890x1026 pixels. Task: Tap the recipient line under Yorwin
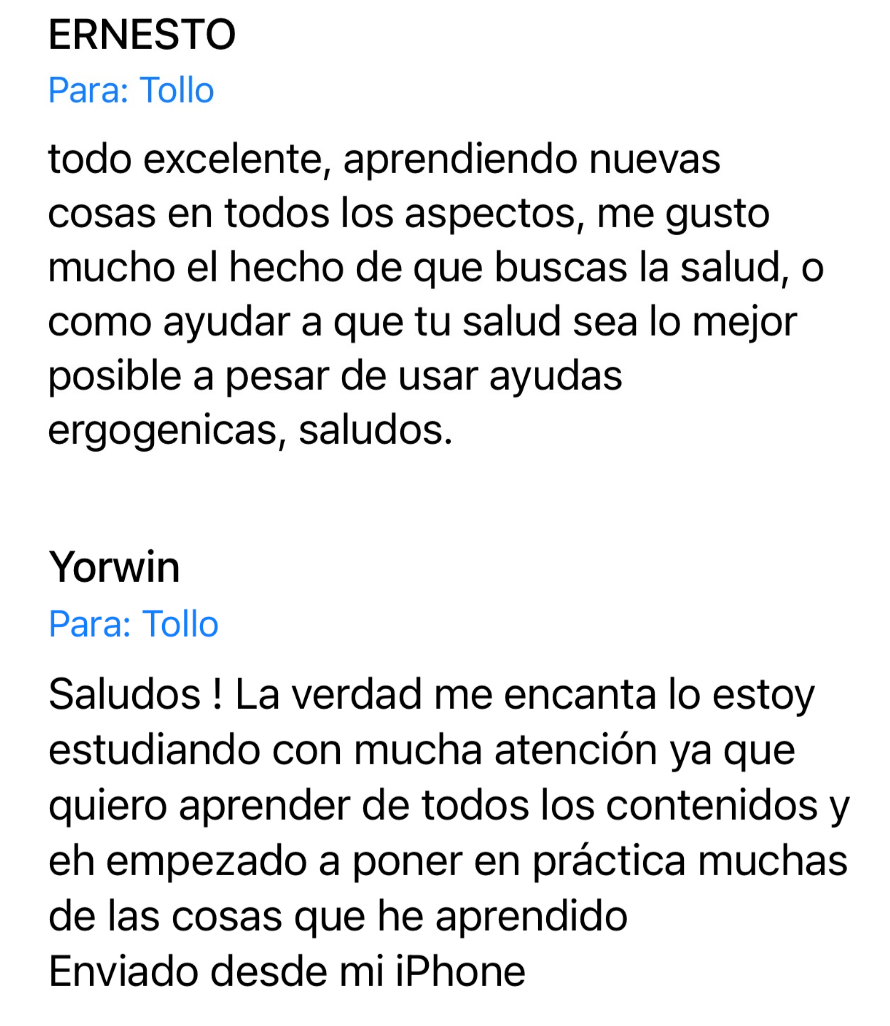pyautogui.click(x=133, y=625)
